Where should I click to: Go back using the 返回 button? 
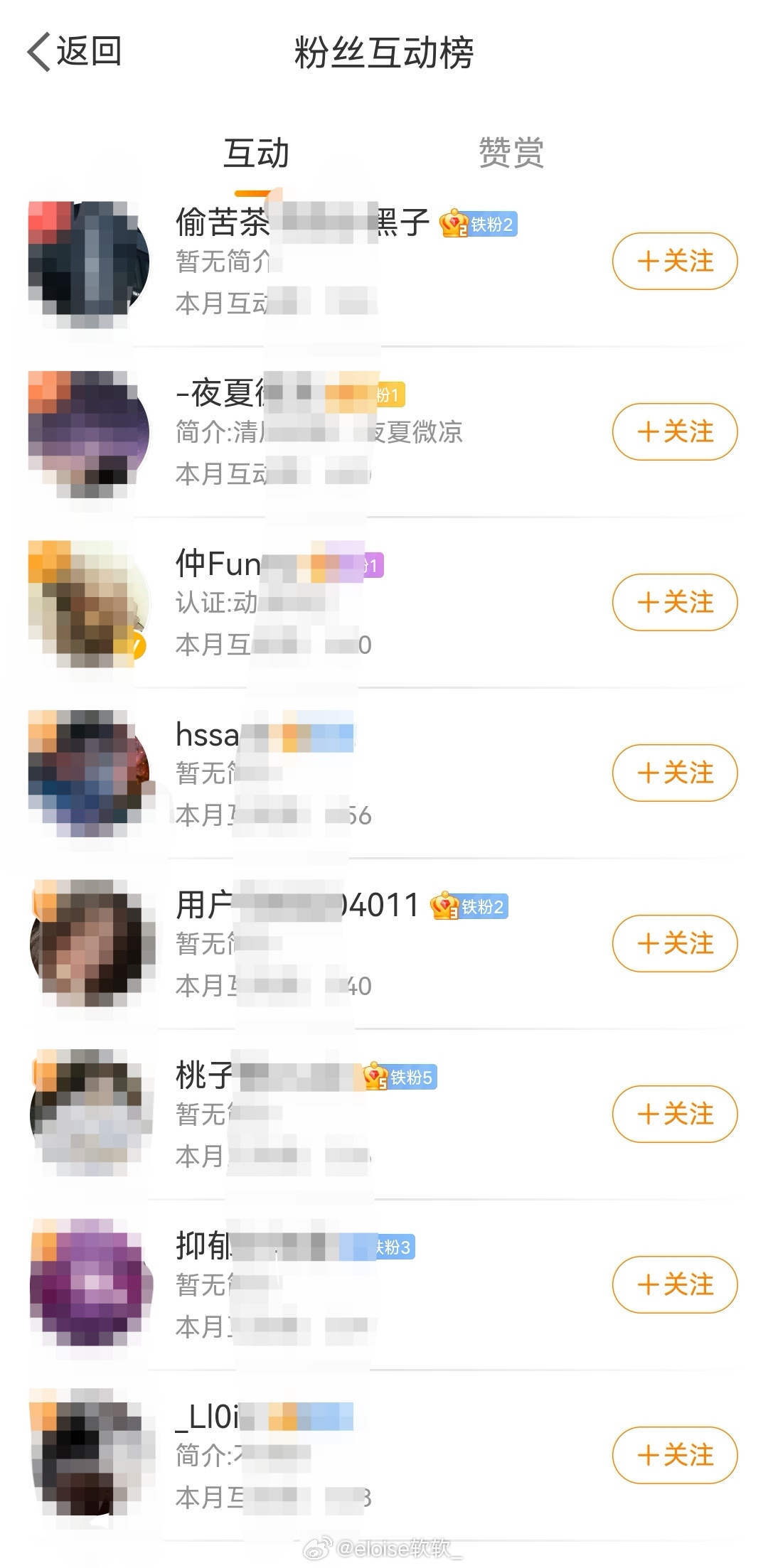point(75,52)
